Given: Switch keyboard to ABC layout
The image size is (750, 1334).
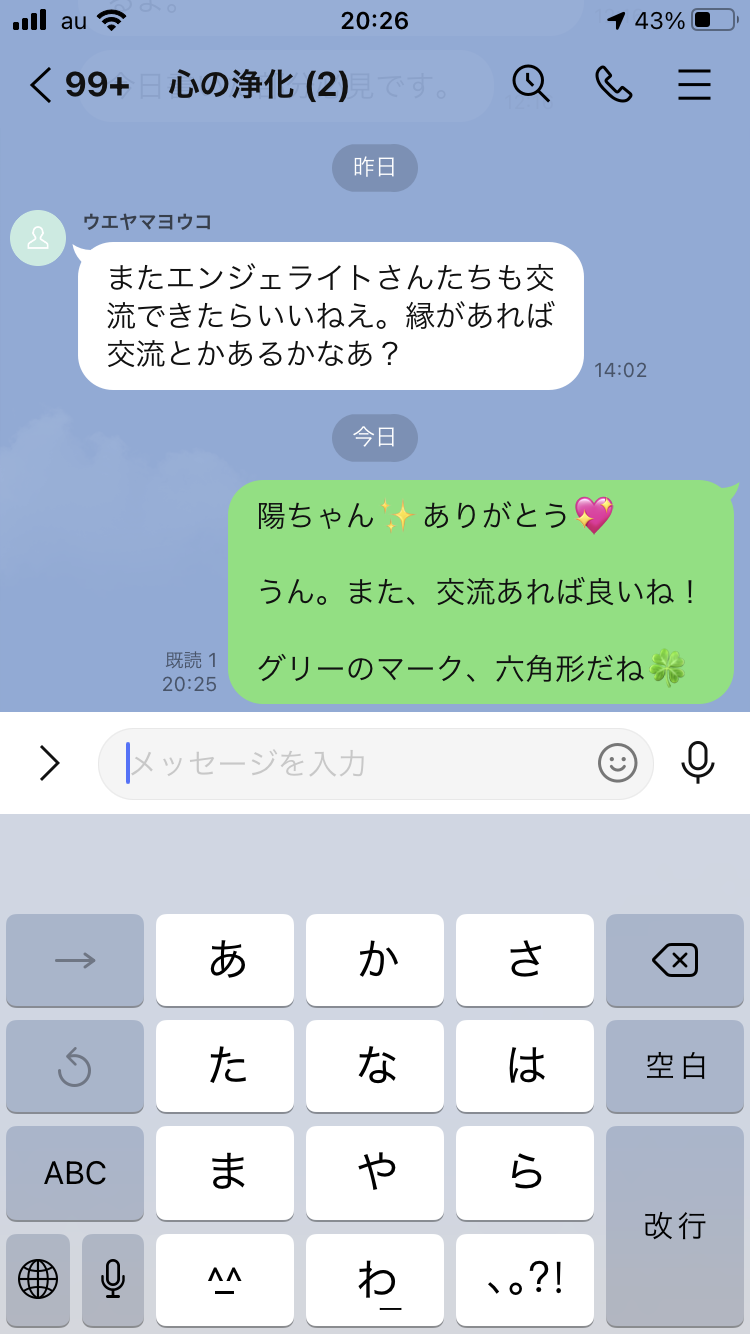Looking at the screenshot, I should tap(75, 1172).
